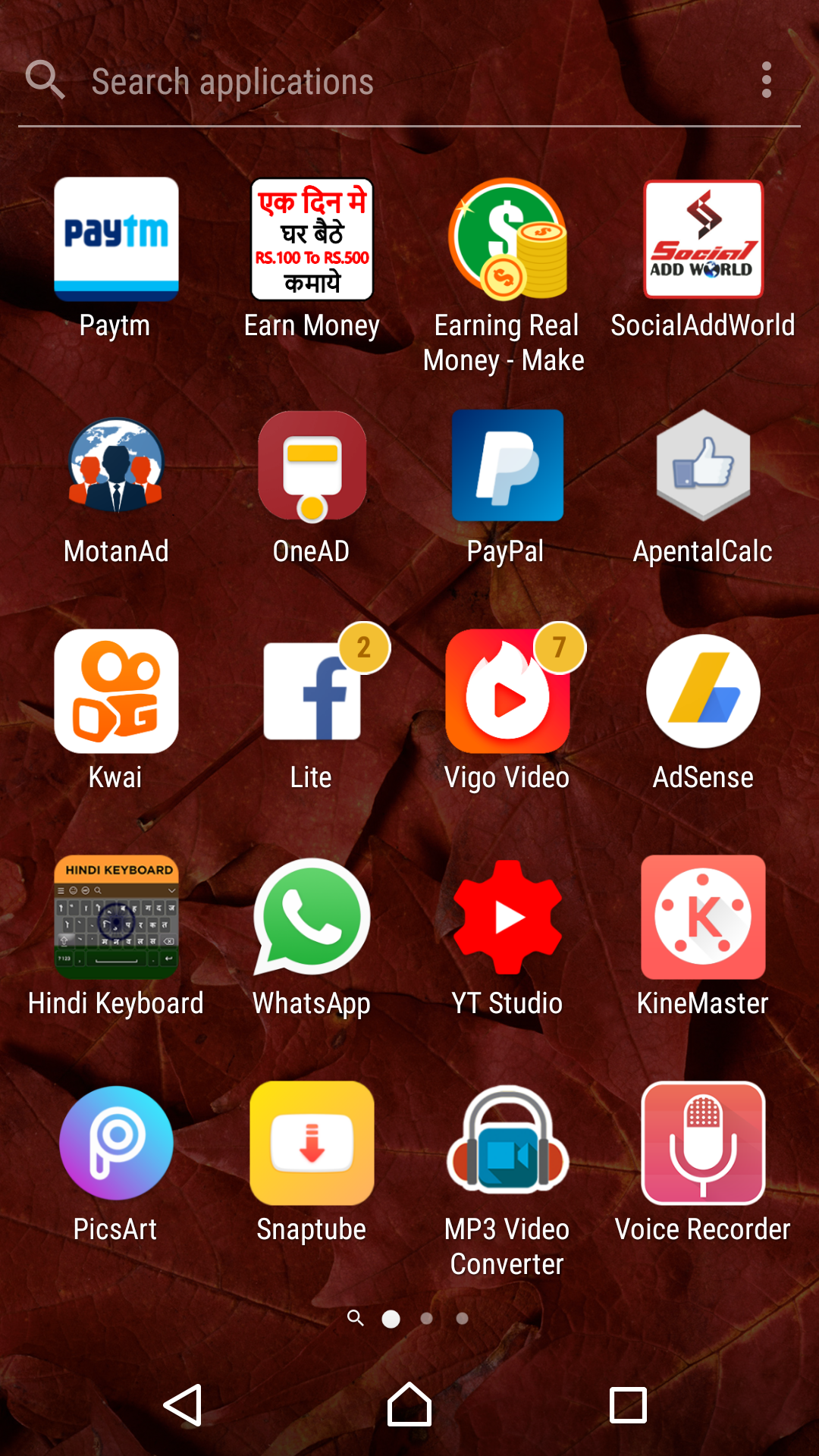819x1456 pixels.
Task: Launch Kwai
Action: point(116,691)
